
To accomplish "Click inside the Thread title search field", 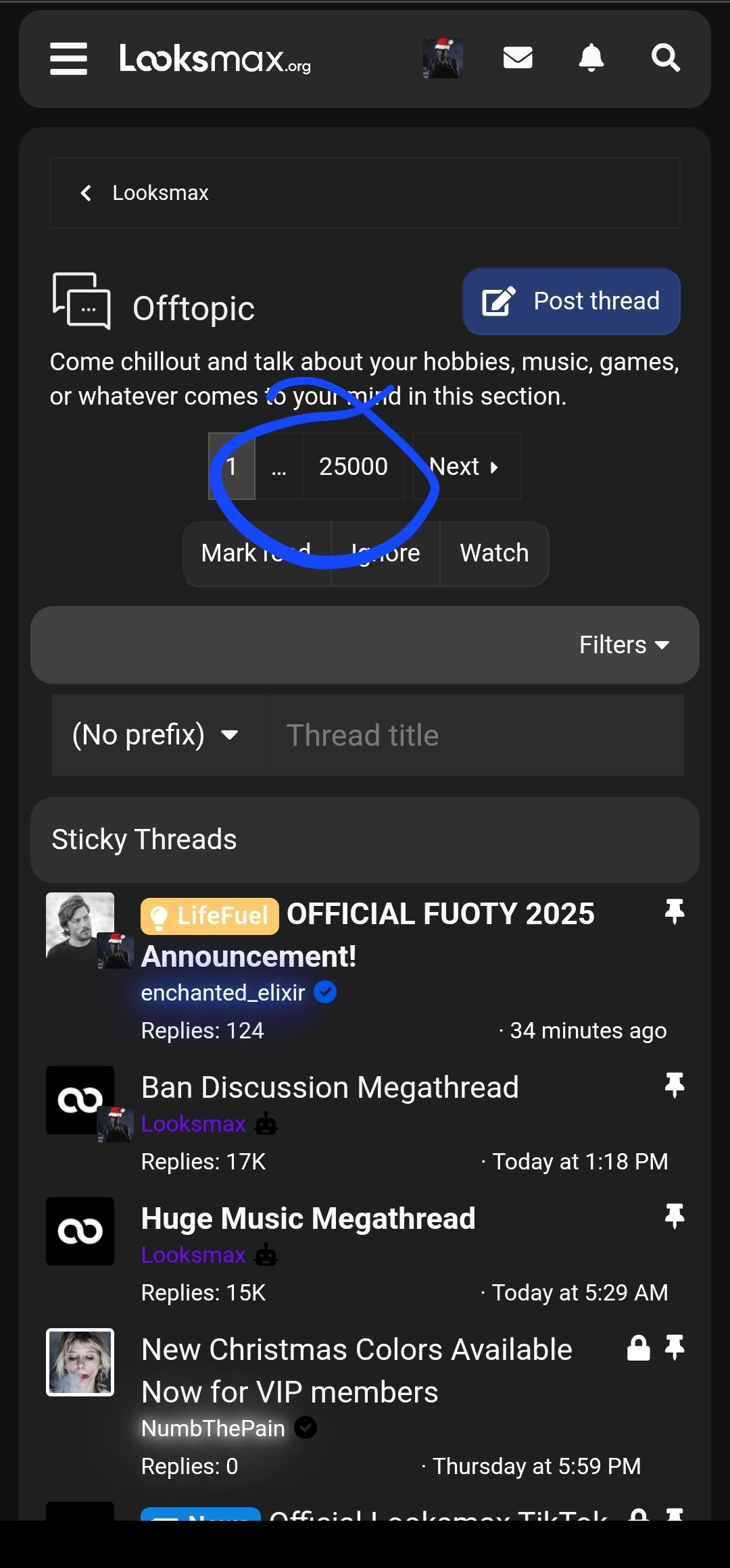I will [473, 734].
